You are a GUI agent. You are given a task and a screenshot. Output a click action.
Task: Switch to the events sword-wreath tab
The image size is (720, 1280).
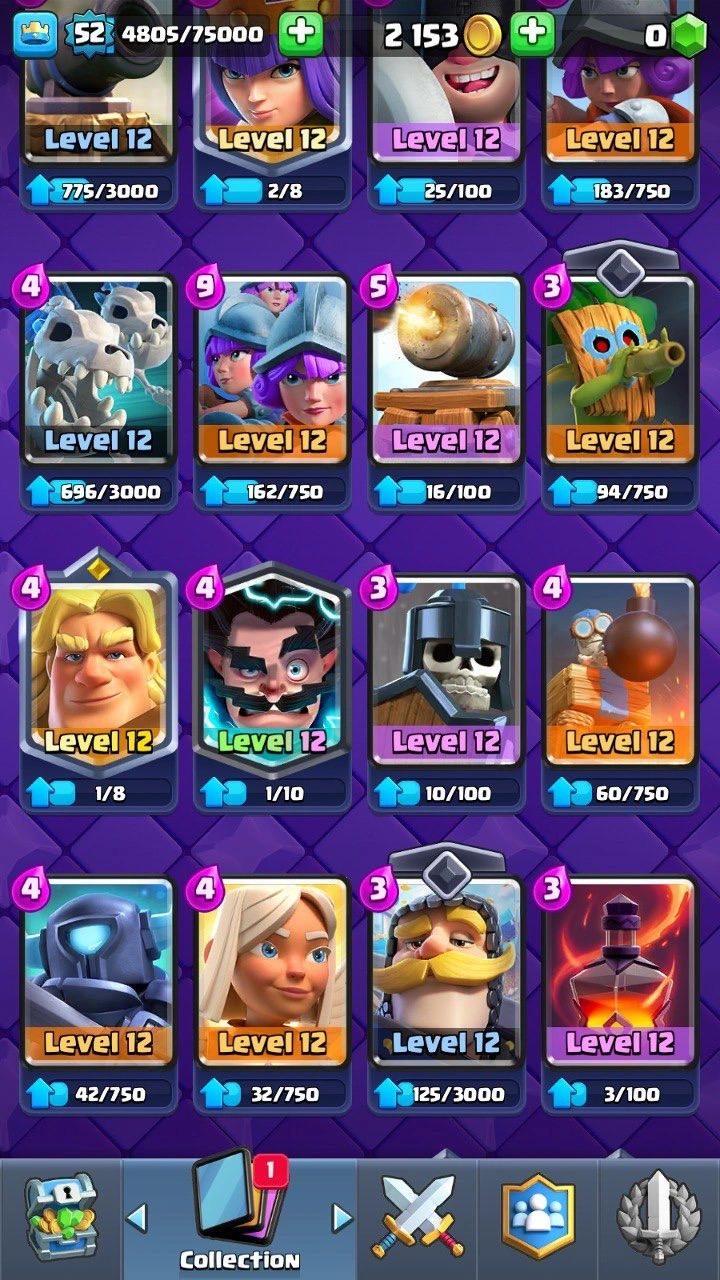click(658, 1217)
